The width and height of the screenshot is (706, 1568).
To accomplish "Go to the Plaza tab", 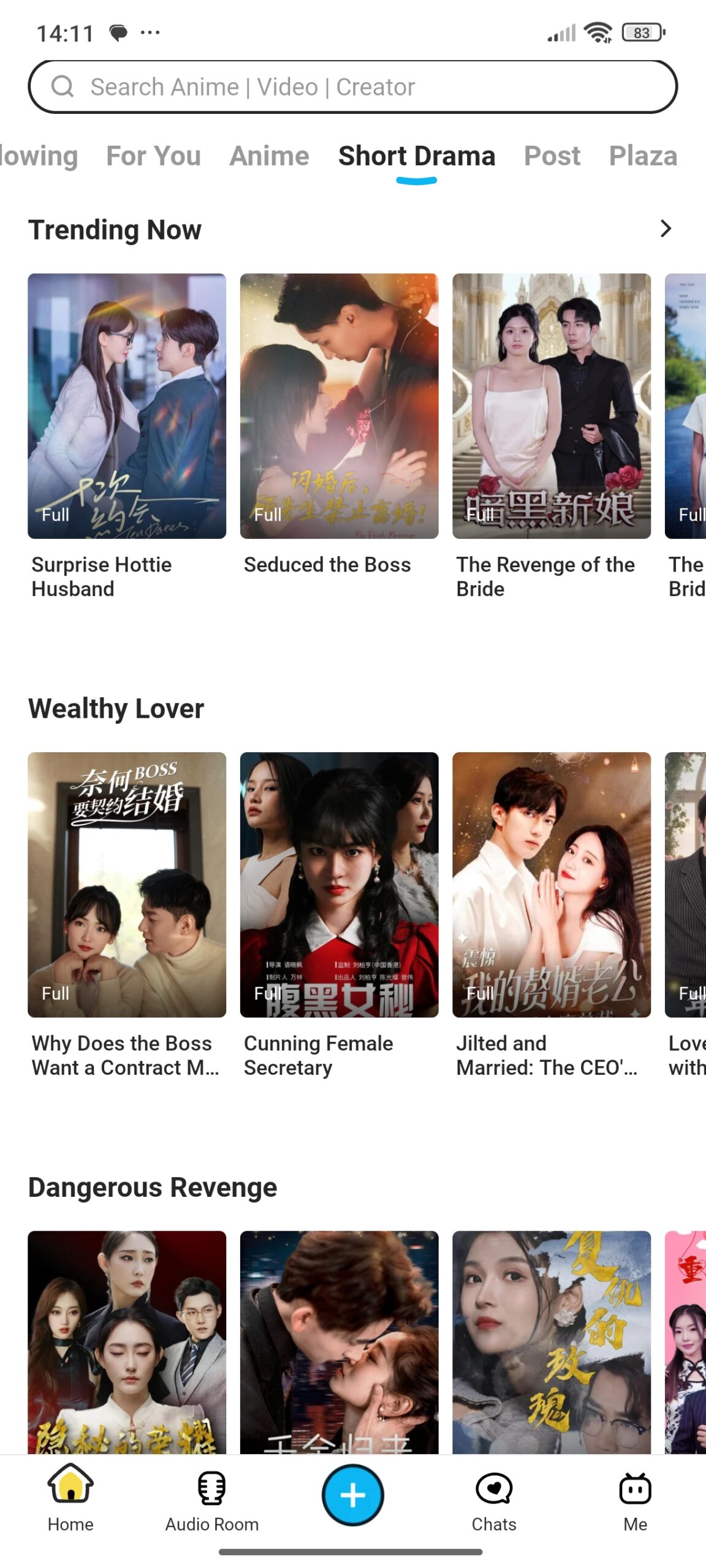I will click(x=643, y=156).
